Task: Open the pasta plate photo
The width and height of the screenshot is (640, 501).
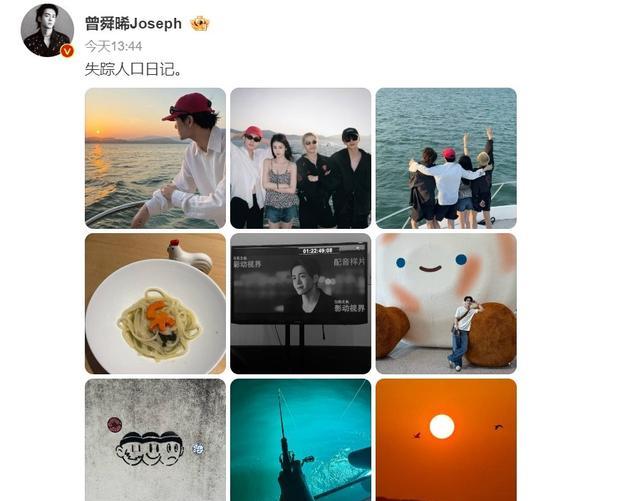Action: [x=155, y=303]
